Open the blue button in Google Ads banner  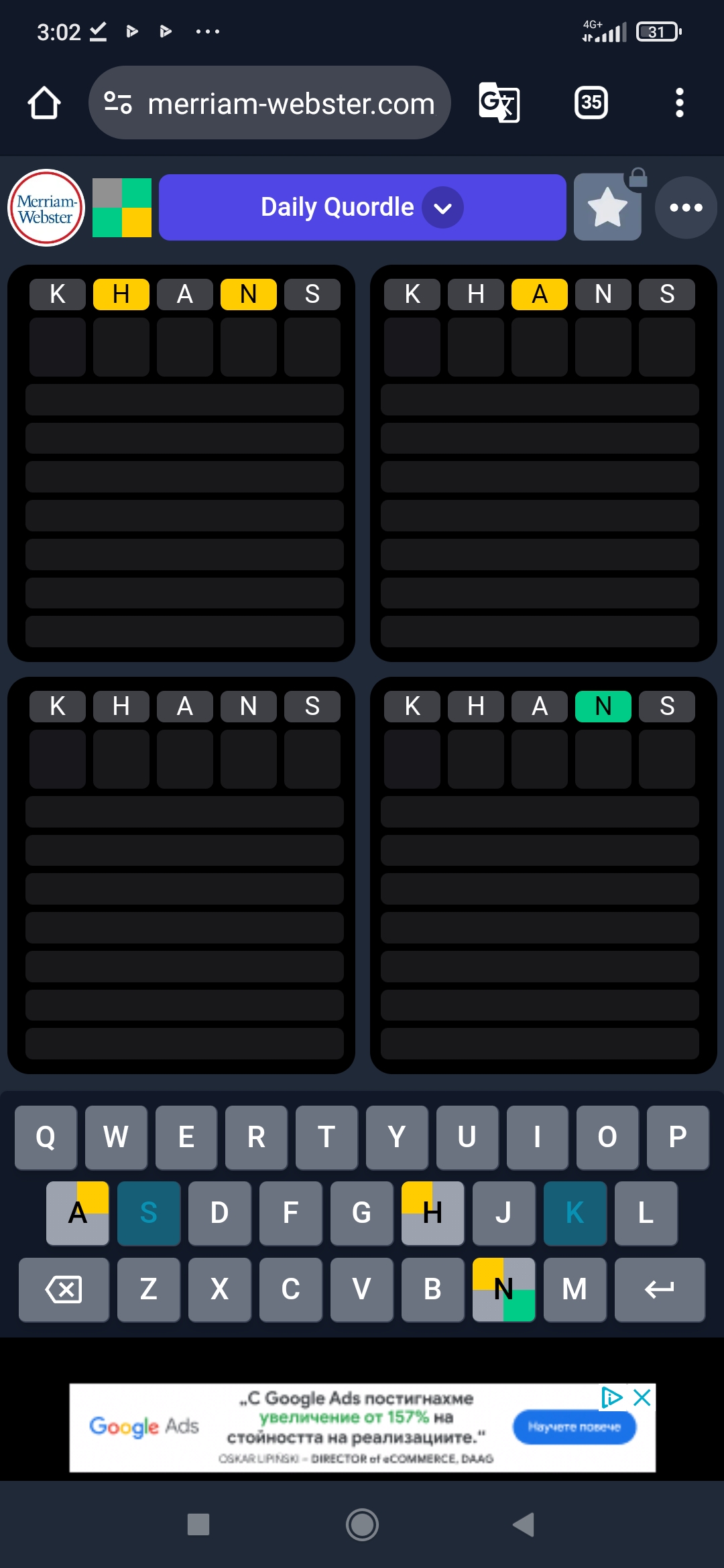pos(575,1427)
